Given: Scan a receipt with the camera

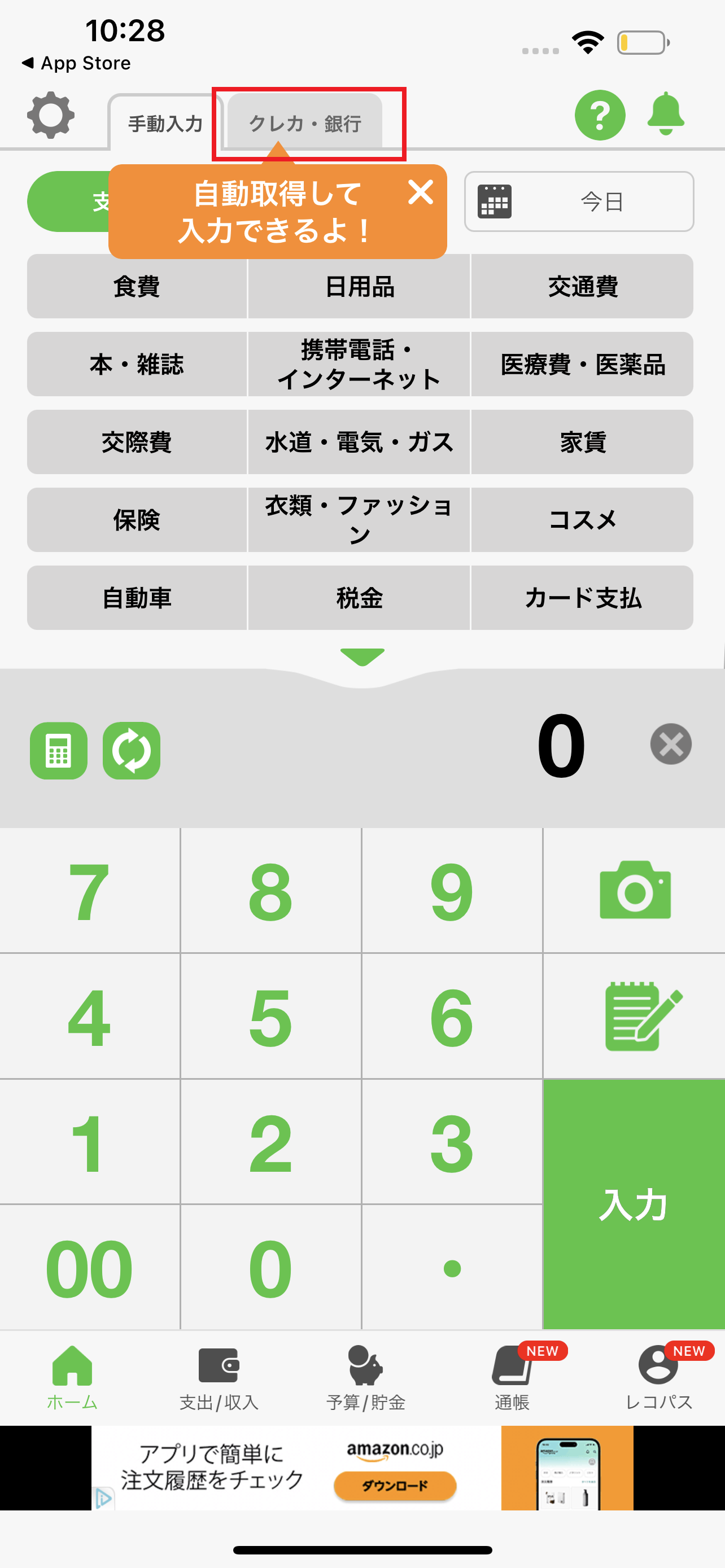Looking at the screenshot, I should (635, 890).
